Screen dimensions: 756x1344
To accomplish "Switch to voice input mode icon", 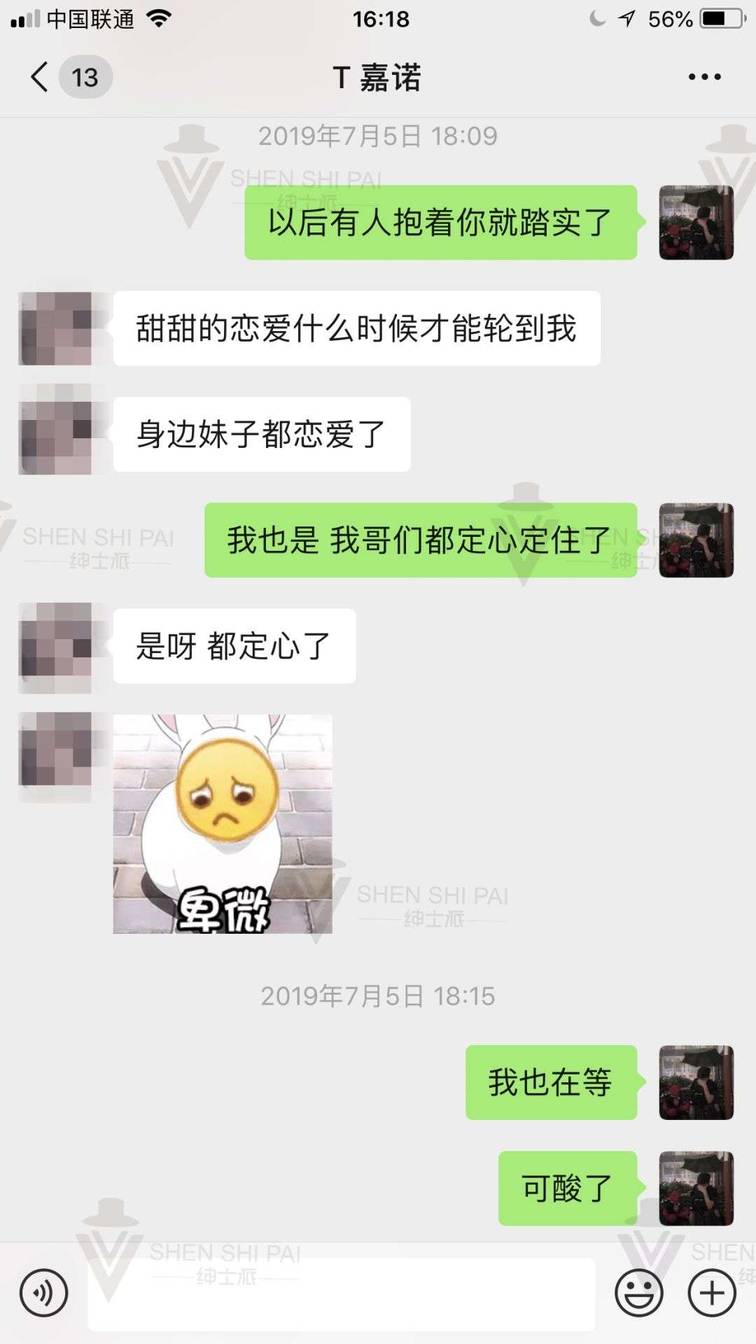I will [x=42, y=1291].
